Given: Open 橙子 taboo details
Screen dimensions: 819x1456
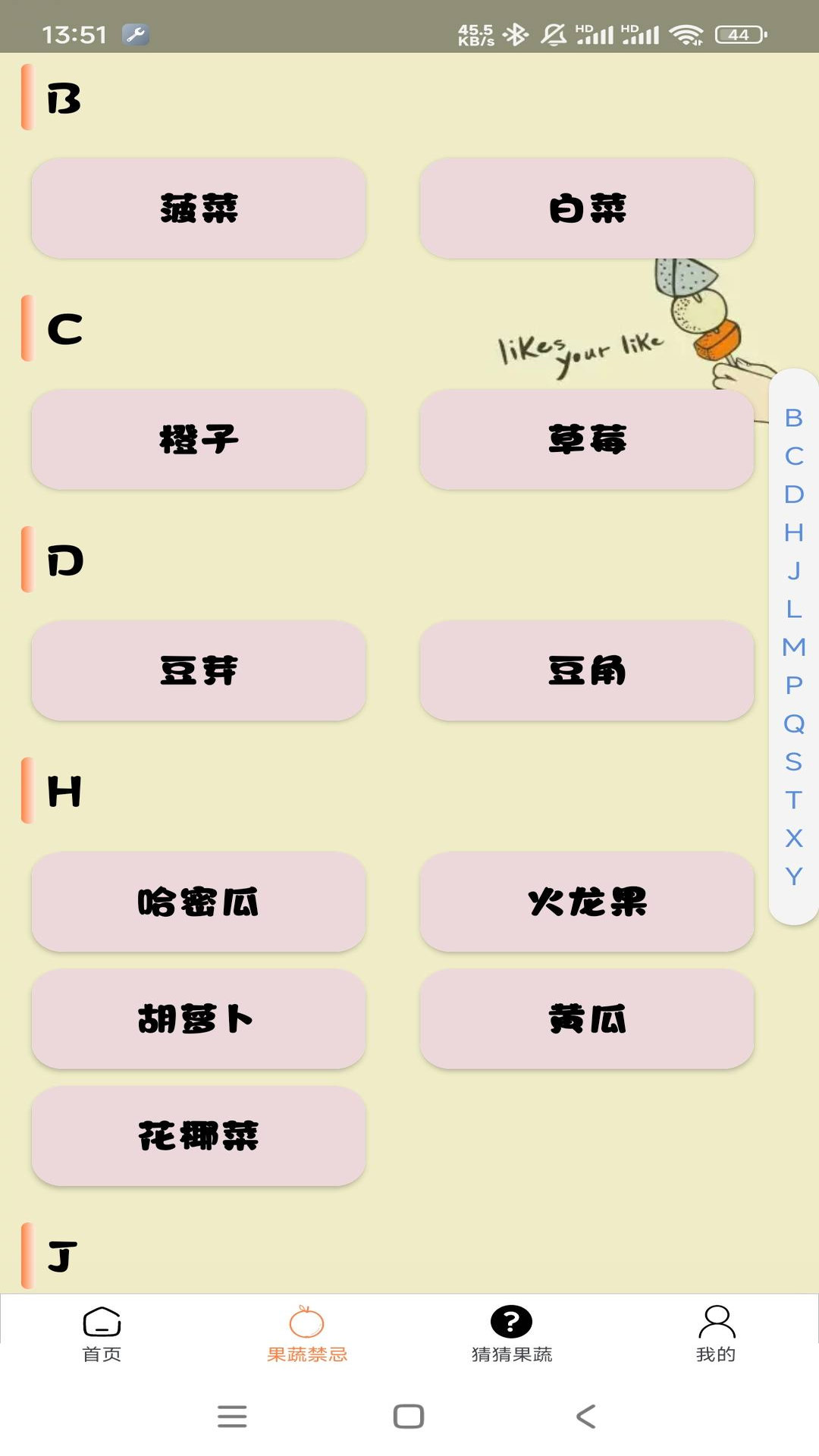Looking at the screenshot, I should click(x=199, y=440).
